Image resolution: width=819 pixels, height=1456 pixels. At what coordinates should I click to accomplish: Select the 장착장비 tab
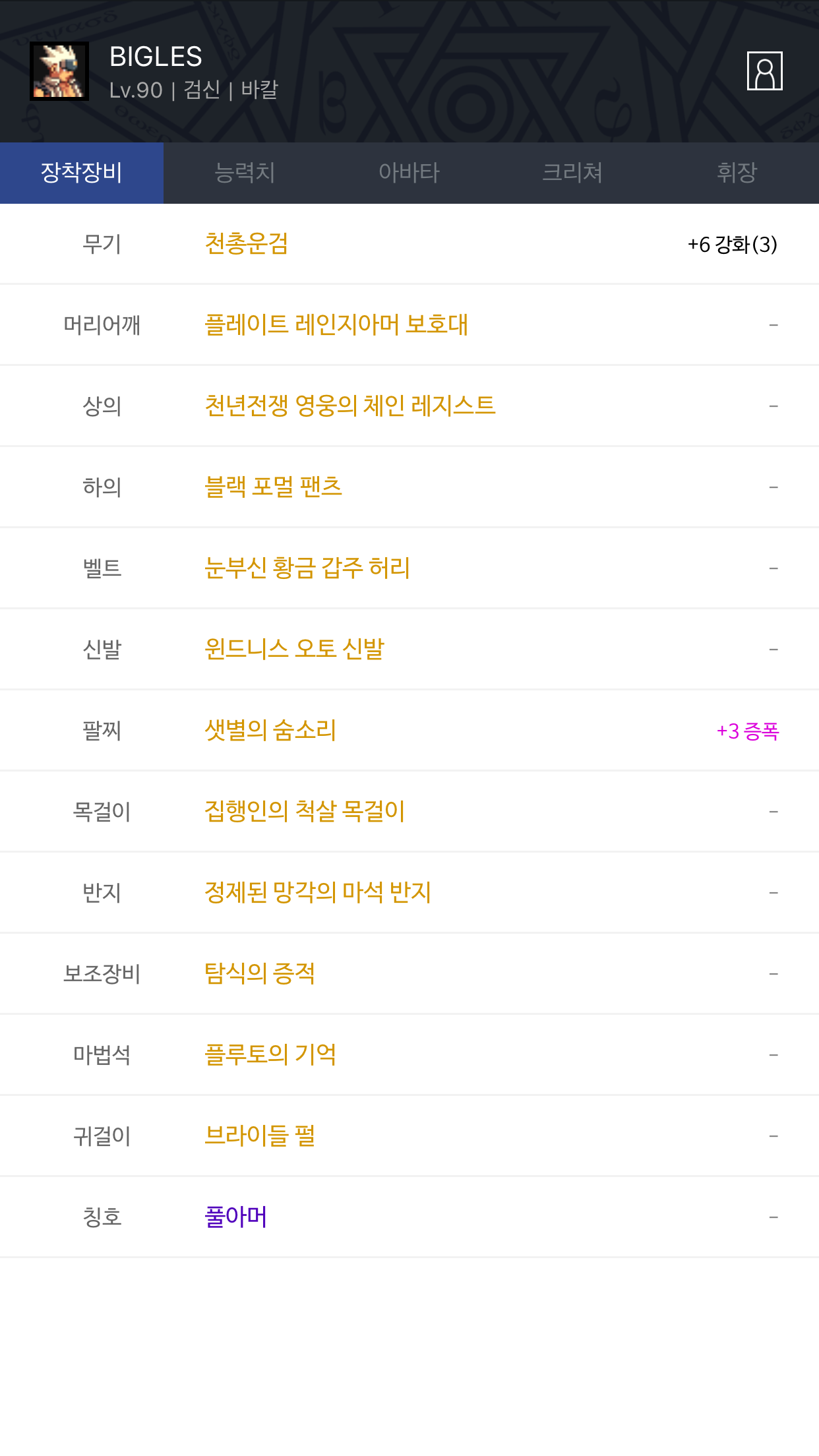tap(82, 173)
